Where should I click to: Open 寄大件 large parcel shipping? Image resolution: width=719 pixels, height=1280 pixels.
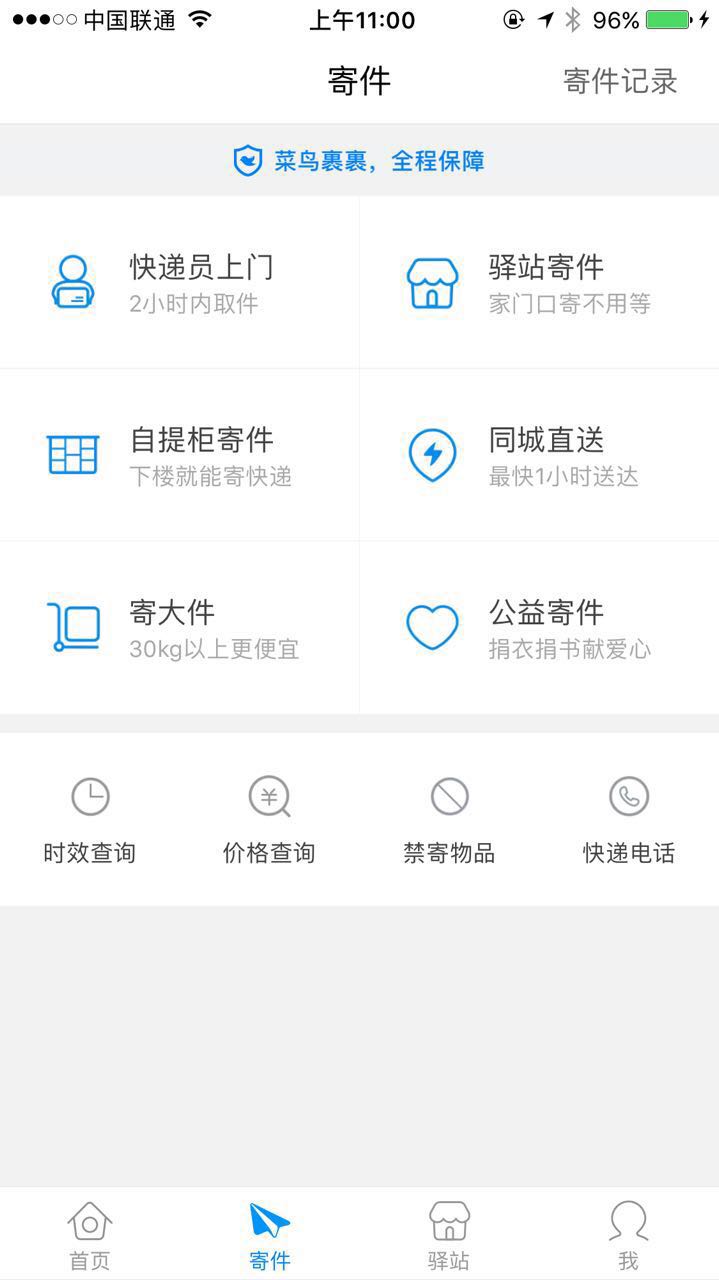[180, 628]
